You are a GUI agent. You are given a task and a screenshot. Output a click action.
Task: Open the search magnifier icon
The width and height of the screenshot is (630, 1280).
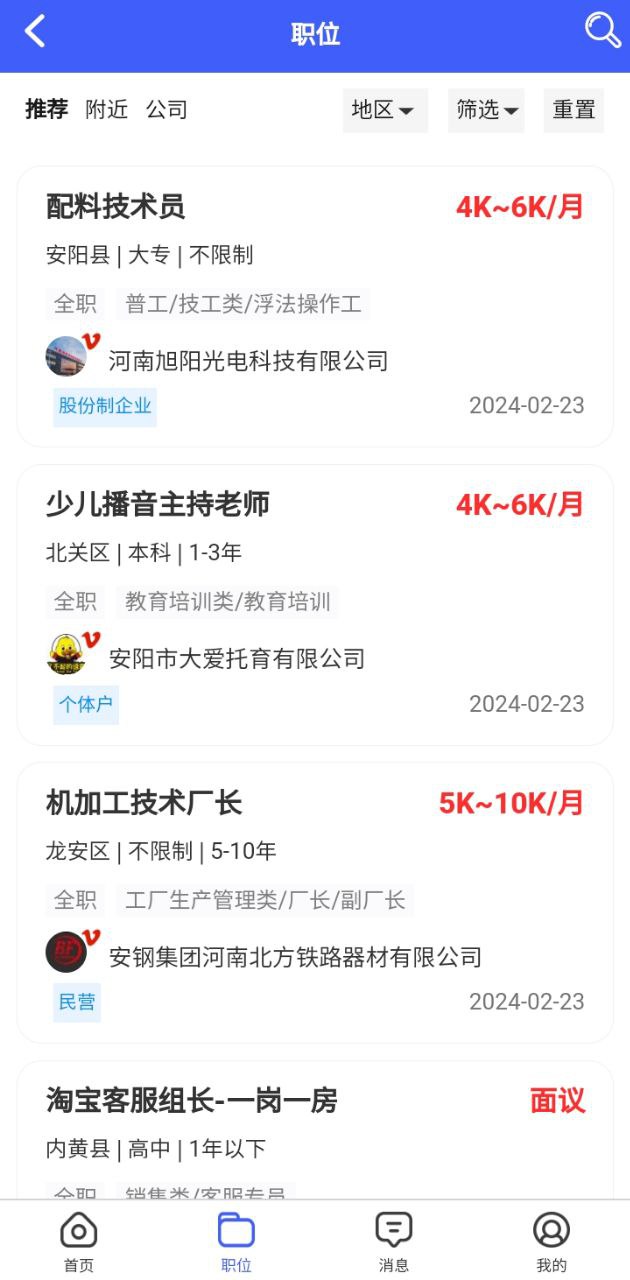click(602, 30)
